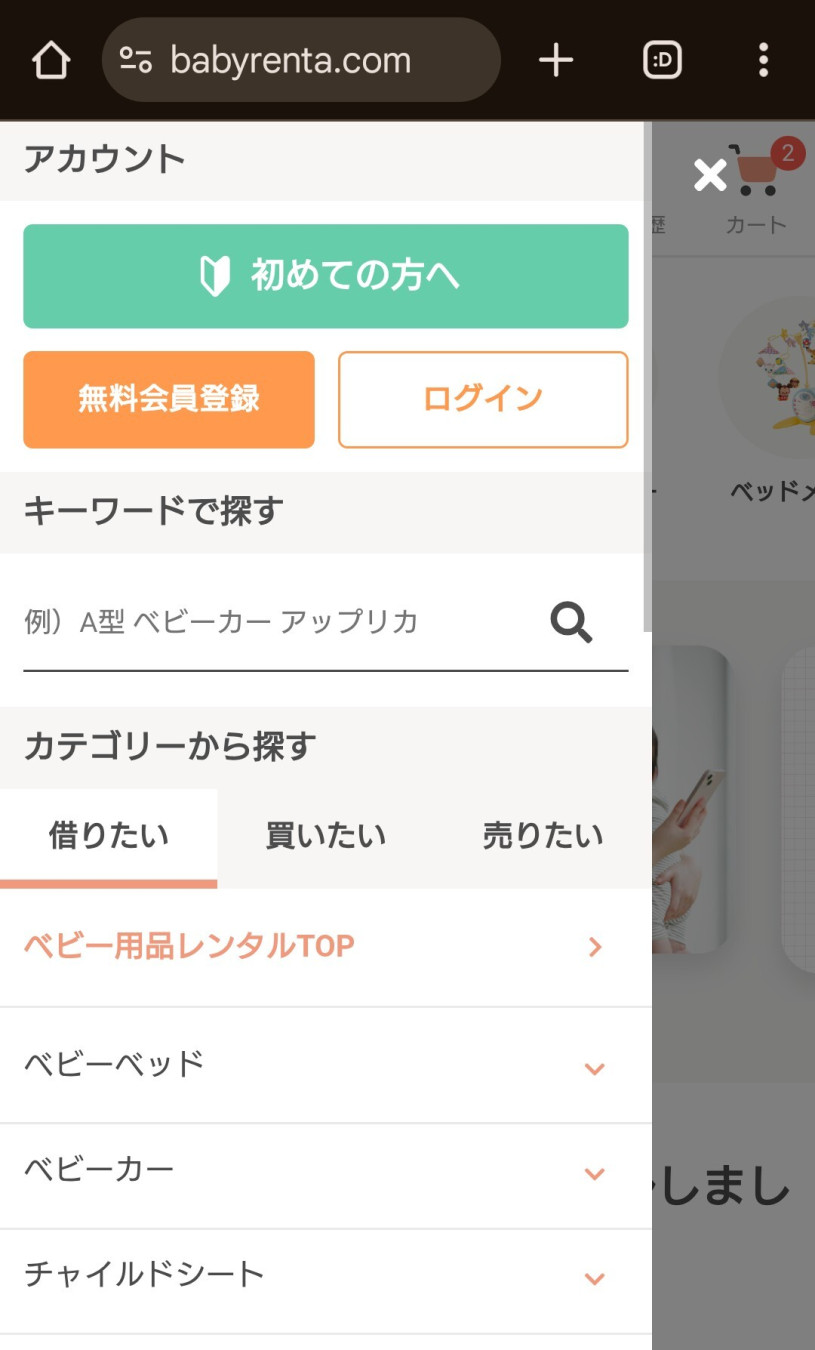Open the browser home button
The image size is (815, 1350).
click(50, 60)
